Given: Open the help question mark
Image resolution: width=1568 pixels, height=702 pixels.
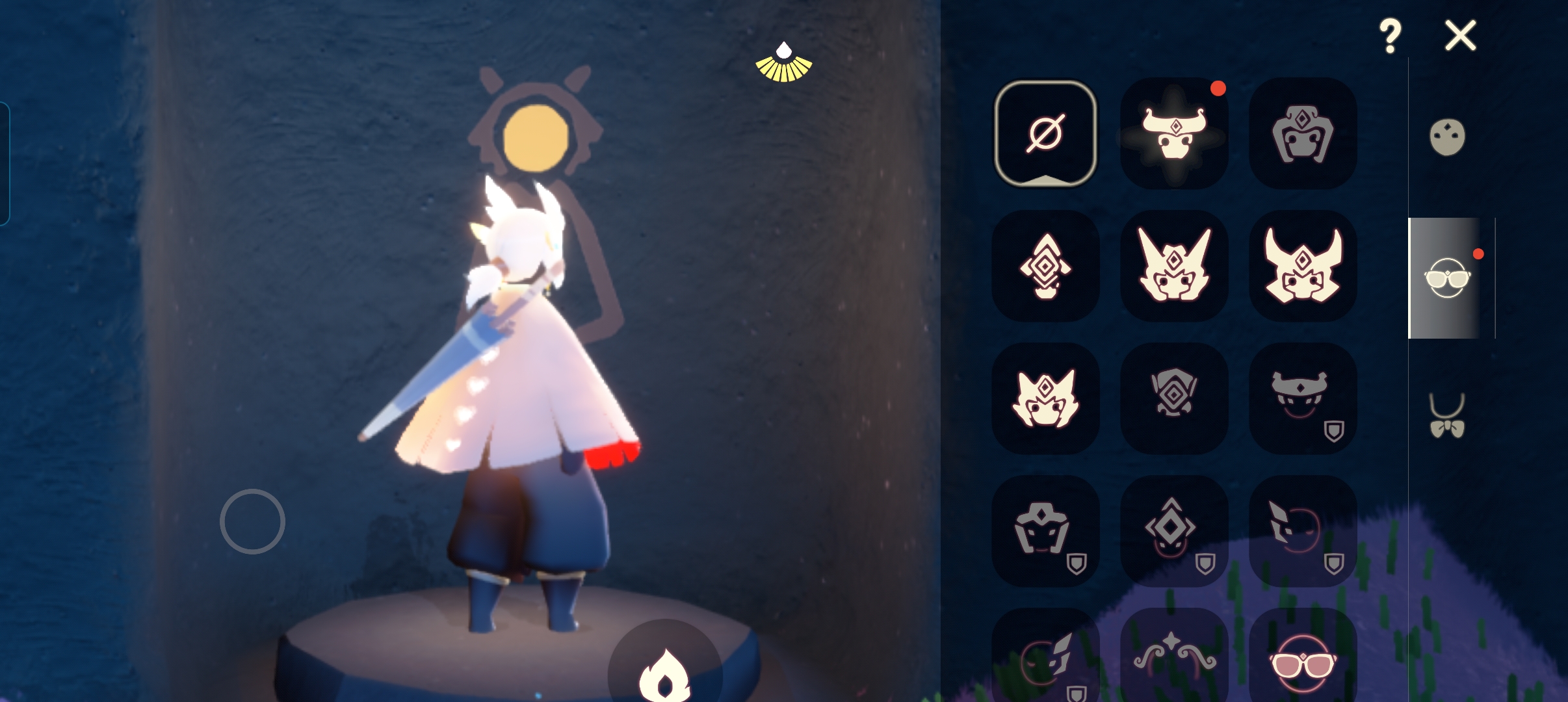Looking at the screenshot, I should [1389, 36].
